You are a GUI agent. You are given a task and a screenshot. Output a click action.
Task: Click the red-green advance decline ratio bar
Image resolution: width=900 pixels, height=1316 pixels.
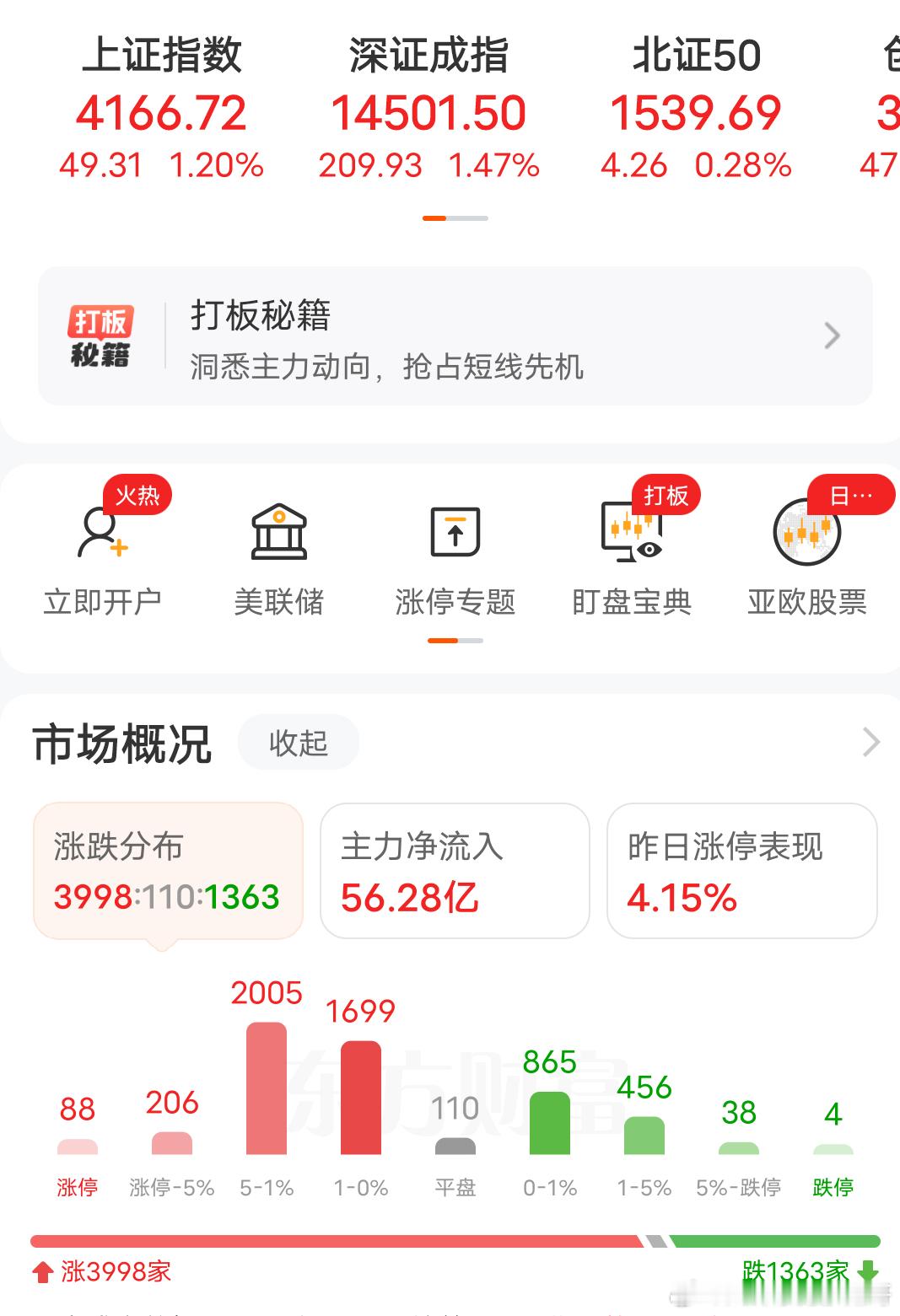coord(450,1239)
